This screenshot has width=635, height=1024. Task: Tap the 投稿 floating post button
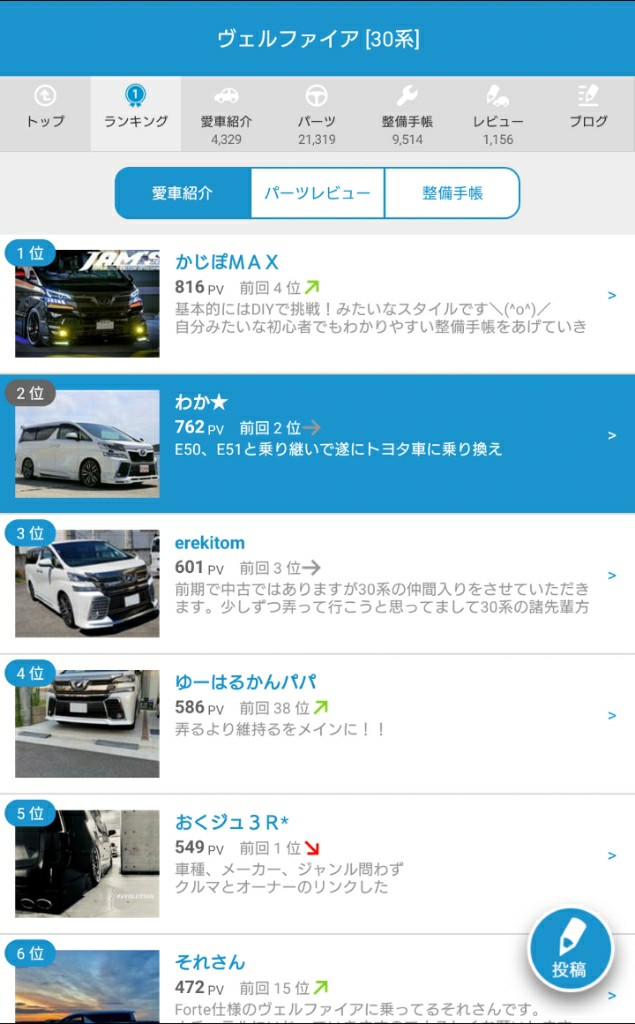click(570, 950)
